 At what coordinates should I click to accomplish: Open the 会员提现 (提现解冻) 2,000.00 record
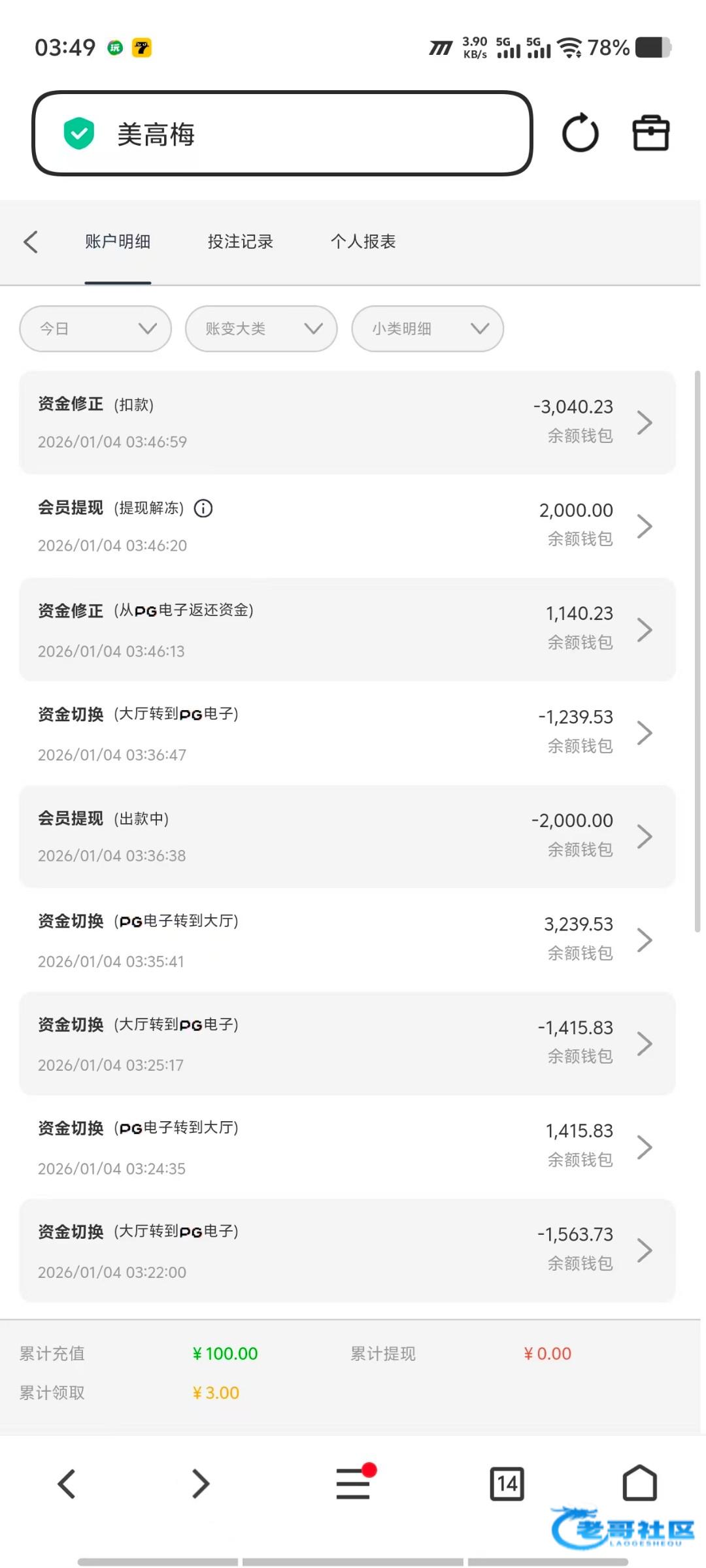pos(346,526)
